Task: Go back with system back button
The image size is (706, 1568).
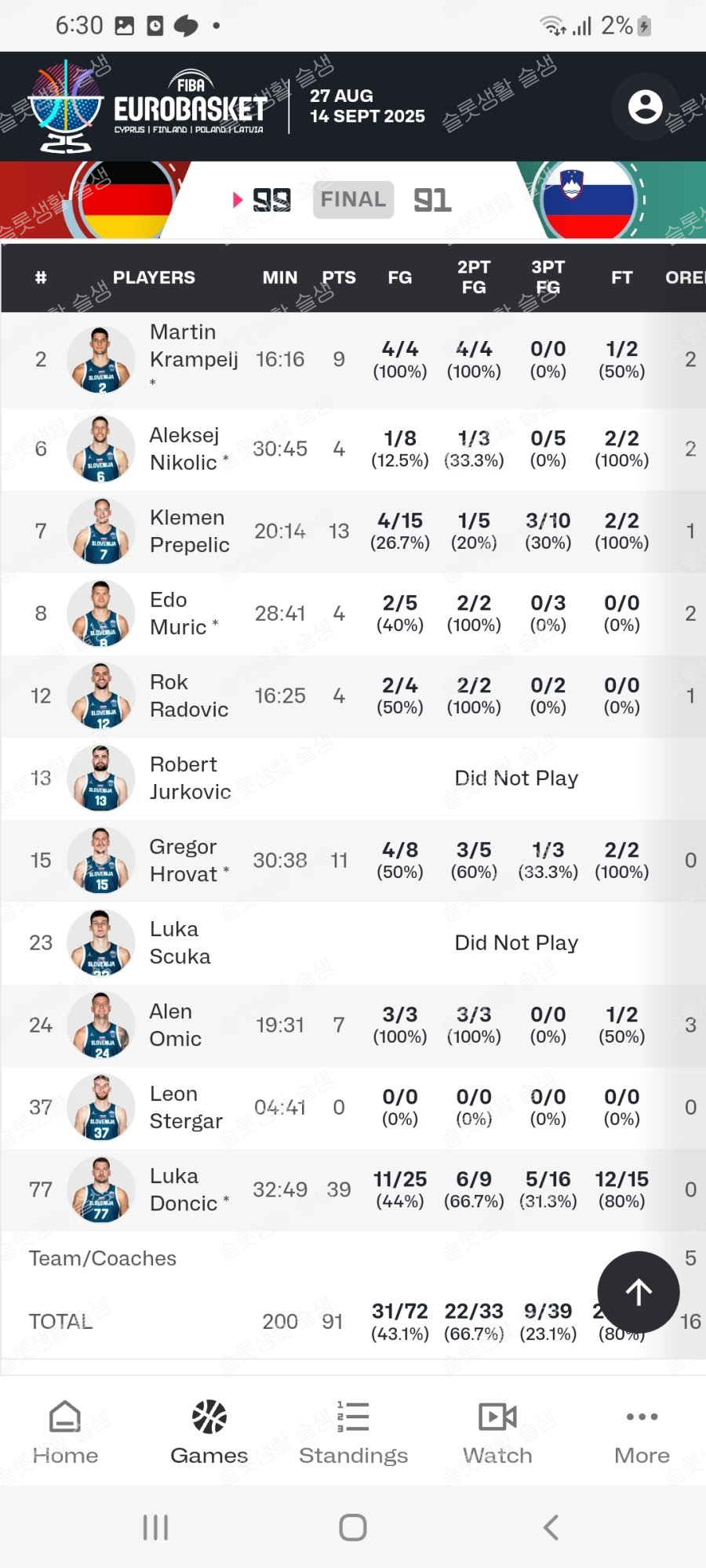Action: [551, 1527]
